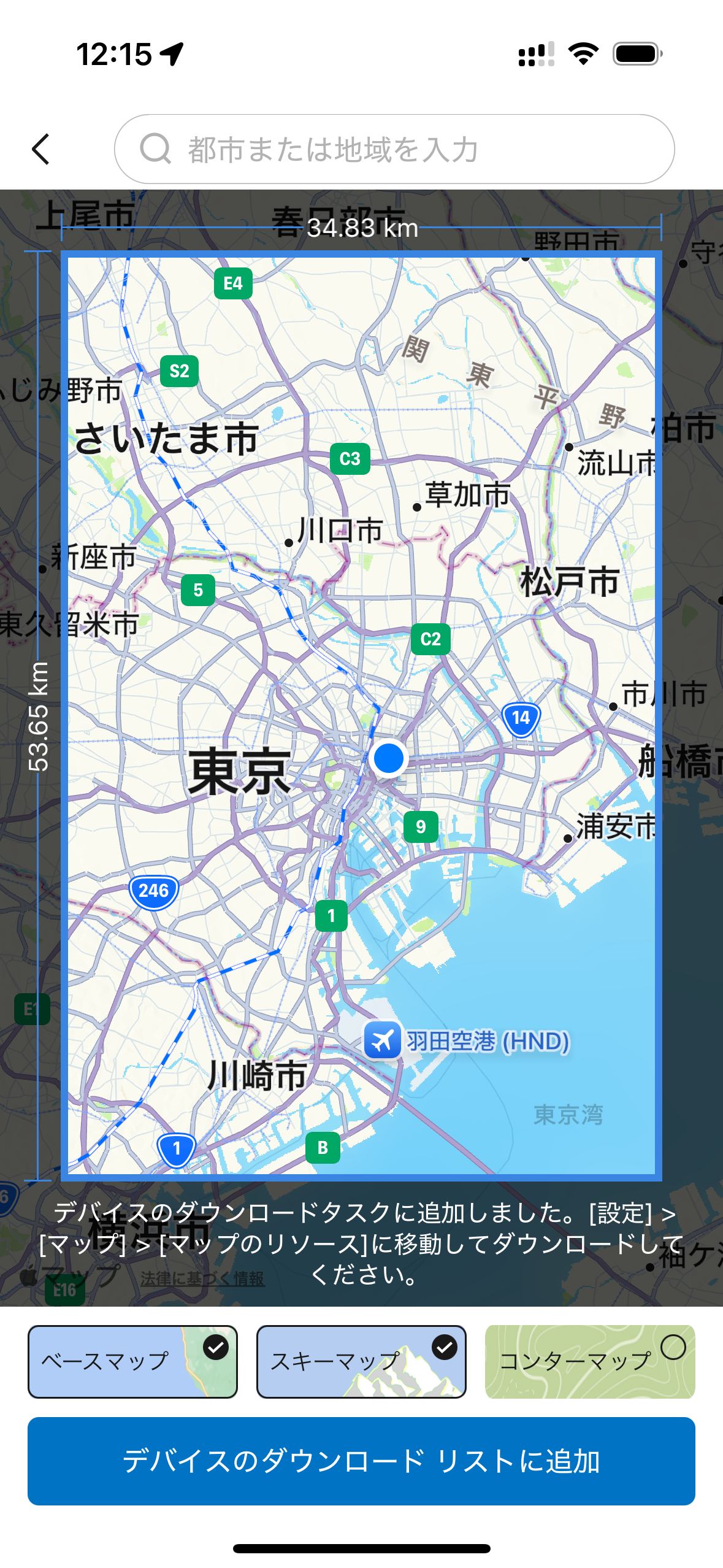Go back using the back arrow
The height and width of the screenshot is (1568, 723).
click(41, 150)
